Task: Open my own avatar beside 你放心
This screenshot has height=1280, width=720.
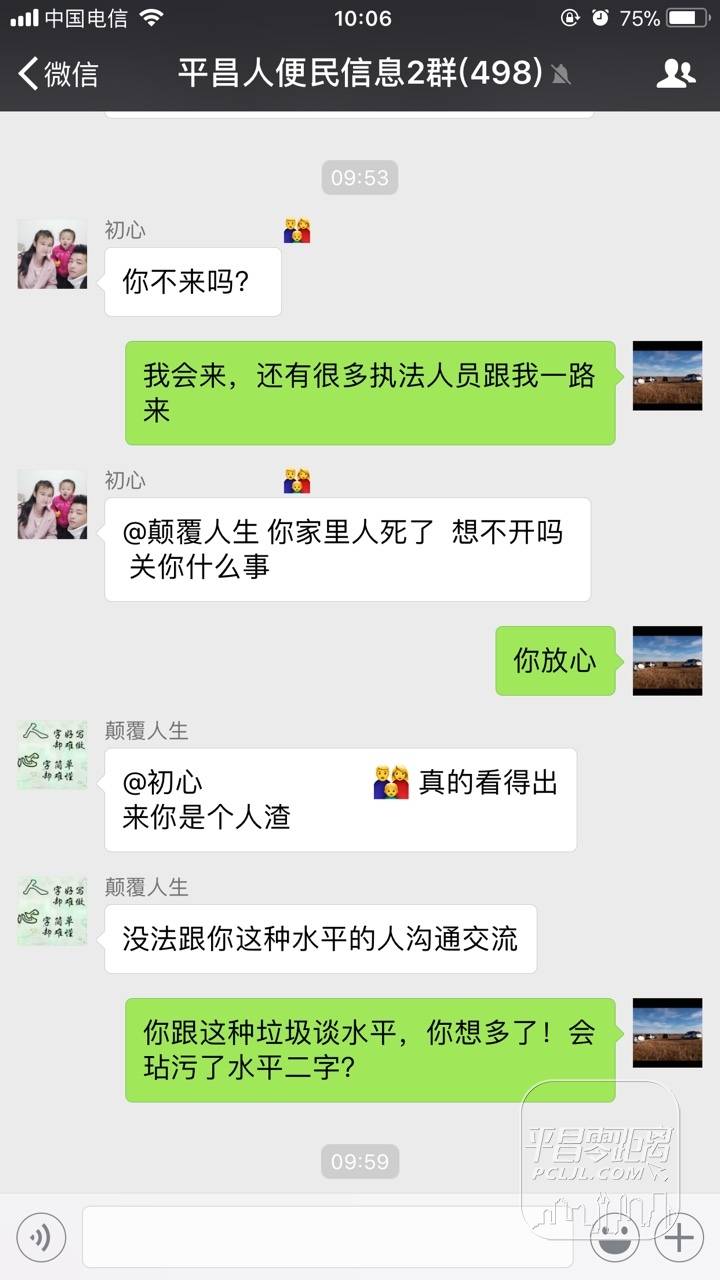Action: [667, 661]
